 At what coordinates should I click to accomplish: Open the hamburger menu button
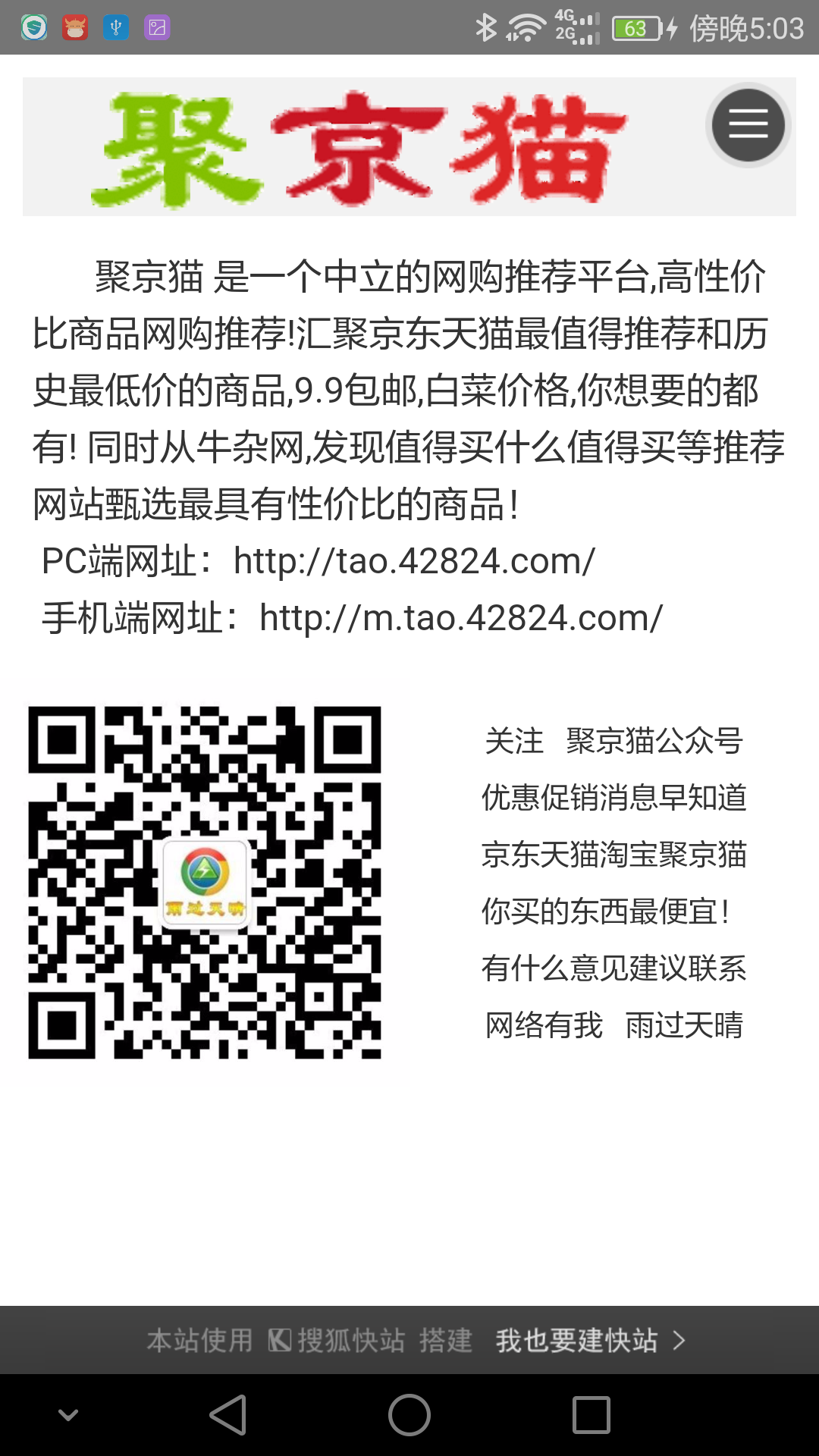748,125
